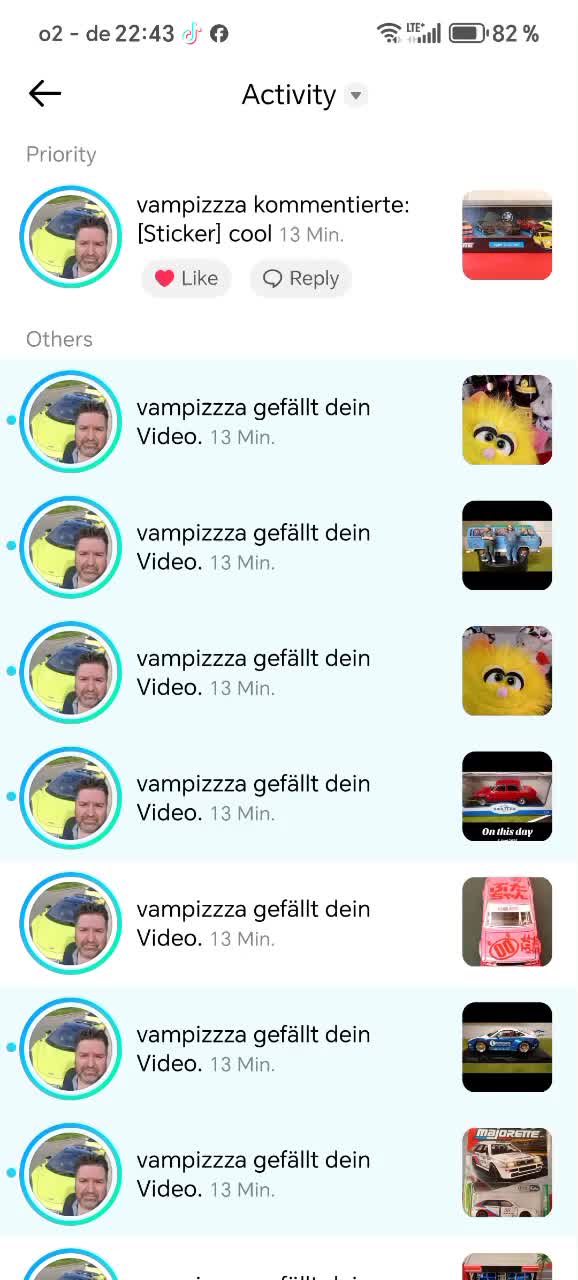Open vampizzza's profile picture in Priority
578x1280 pixels.
point(71,237)
